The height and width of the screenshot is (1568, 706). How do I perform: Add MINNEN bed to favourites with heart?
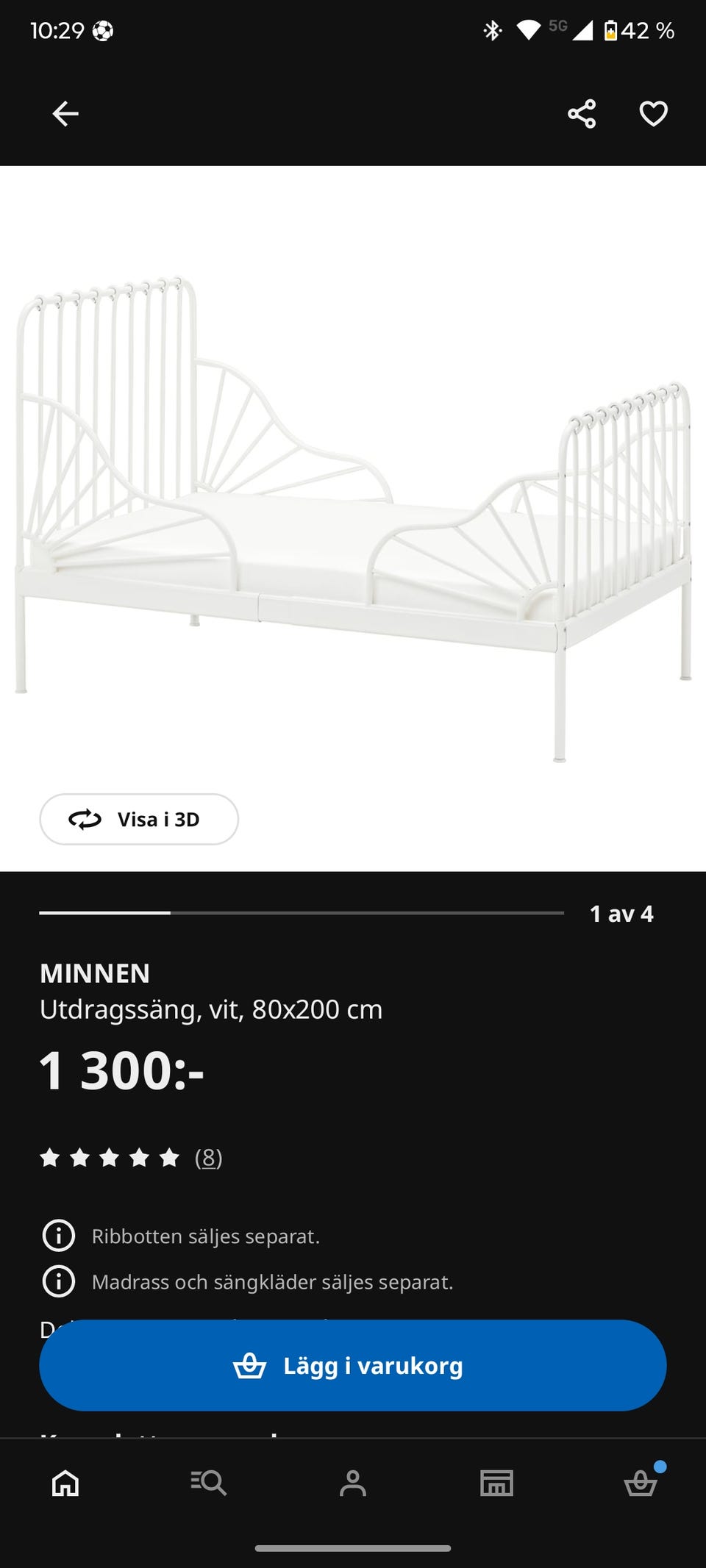(x=653, y=114)
